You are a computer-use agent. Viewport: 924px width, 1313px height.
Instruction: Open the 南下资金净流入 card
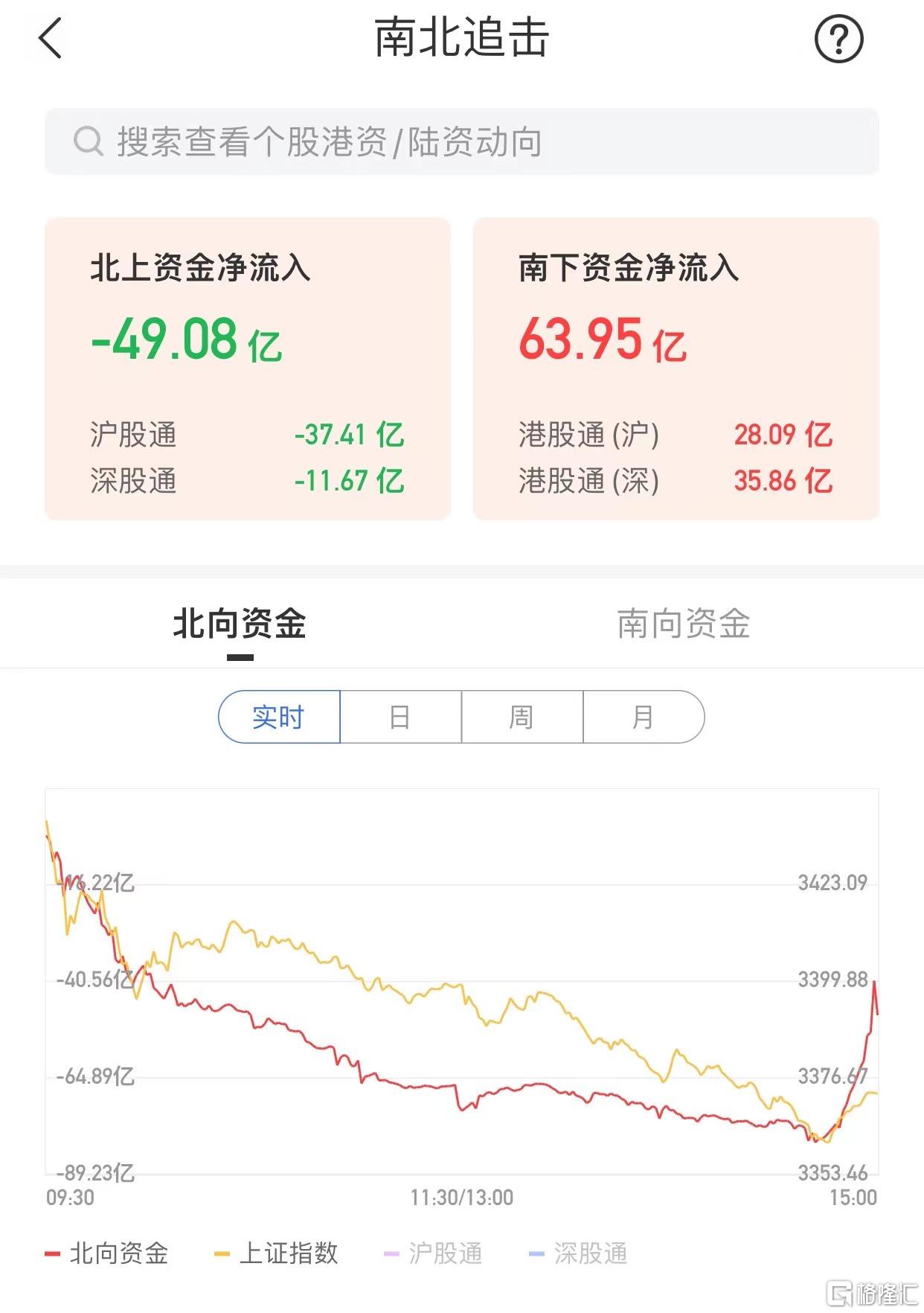coord(676,368)
